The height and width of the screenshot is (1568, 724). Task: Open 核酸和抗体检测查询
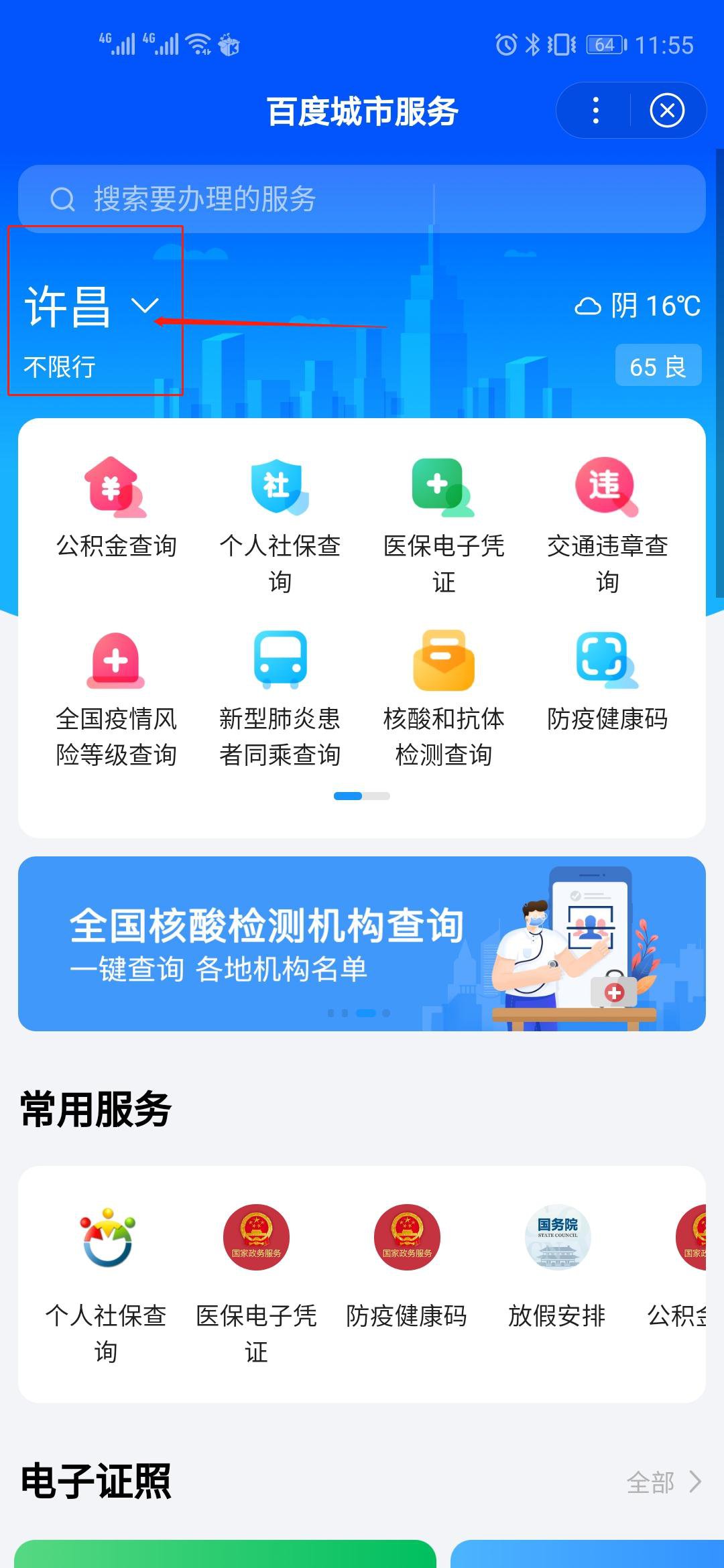tap(443, 697)
